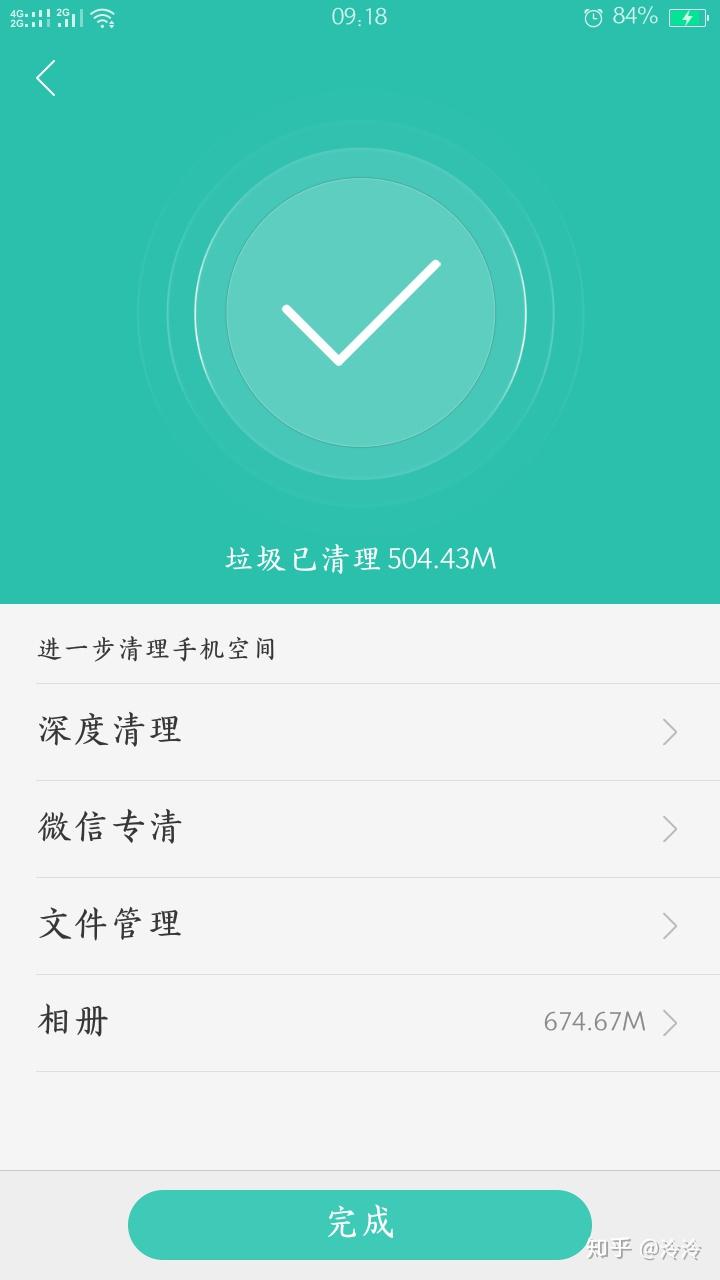Open 文件管理 file management
720x1280 pixels.
point(360,926)
